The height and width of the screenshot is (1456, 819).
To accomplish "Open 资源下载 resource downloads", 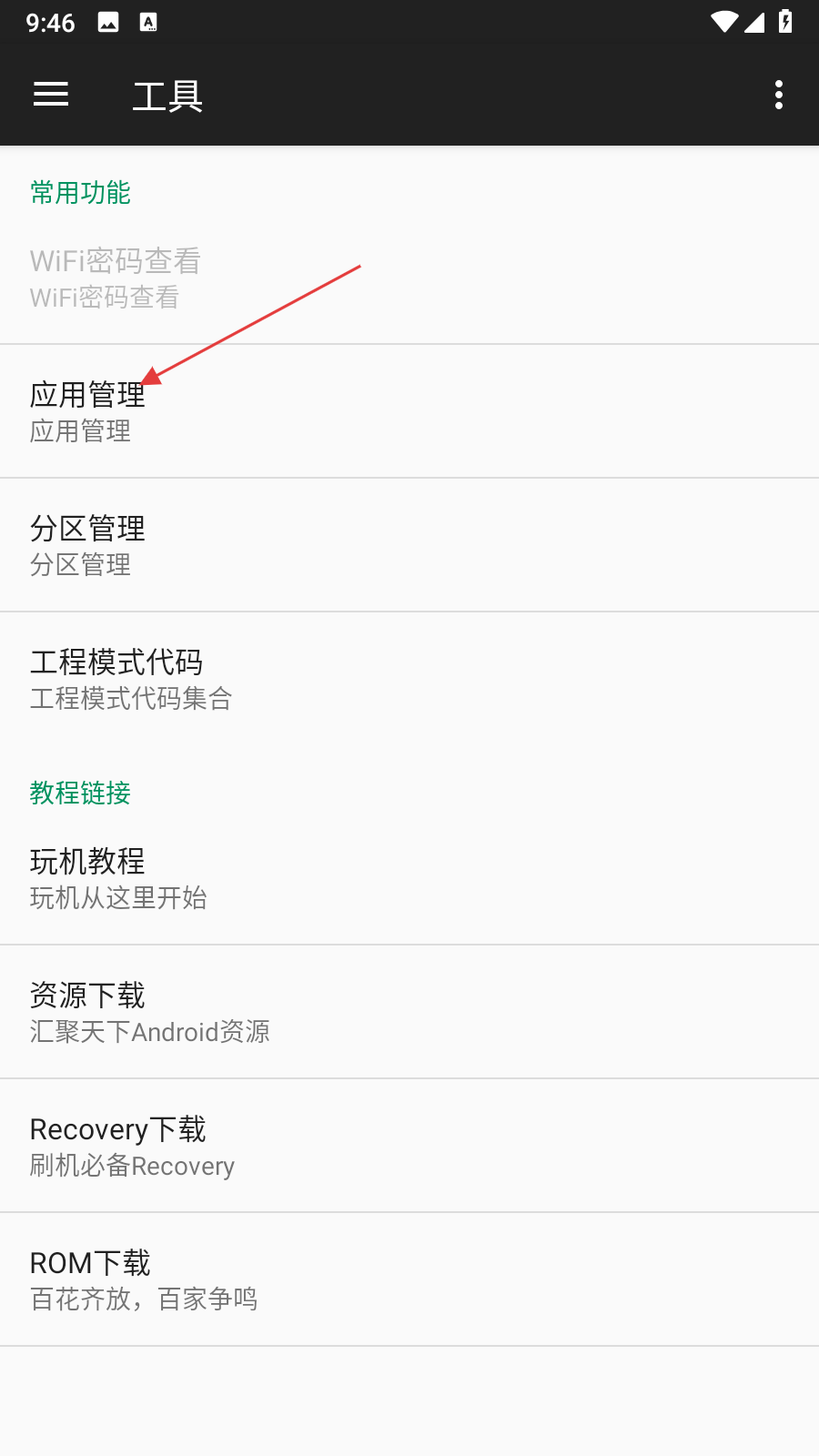I will click(x=409, y=1012).
